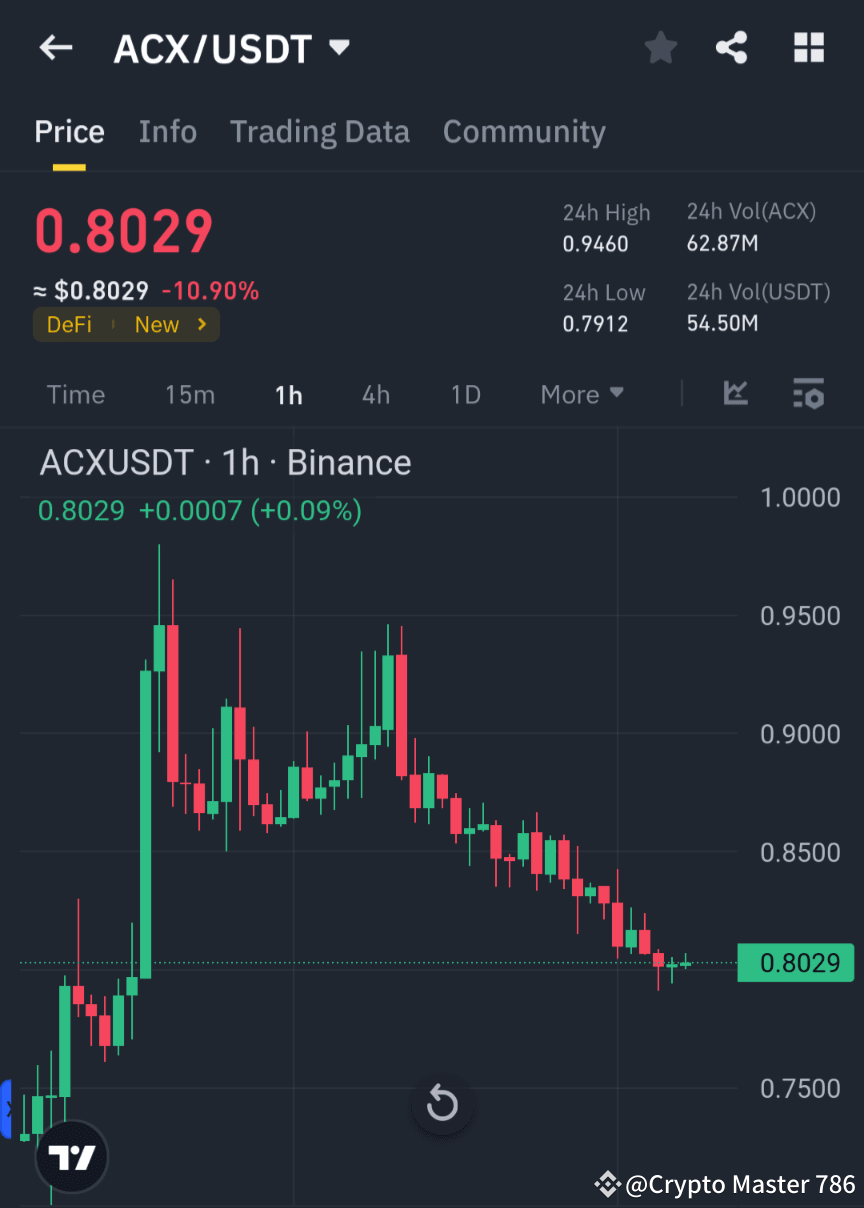Switch to the Trading Data tab
The height and width of the screenshot is (1208, 864).
click(x=320, y=131)
